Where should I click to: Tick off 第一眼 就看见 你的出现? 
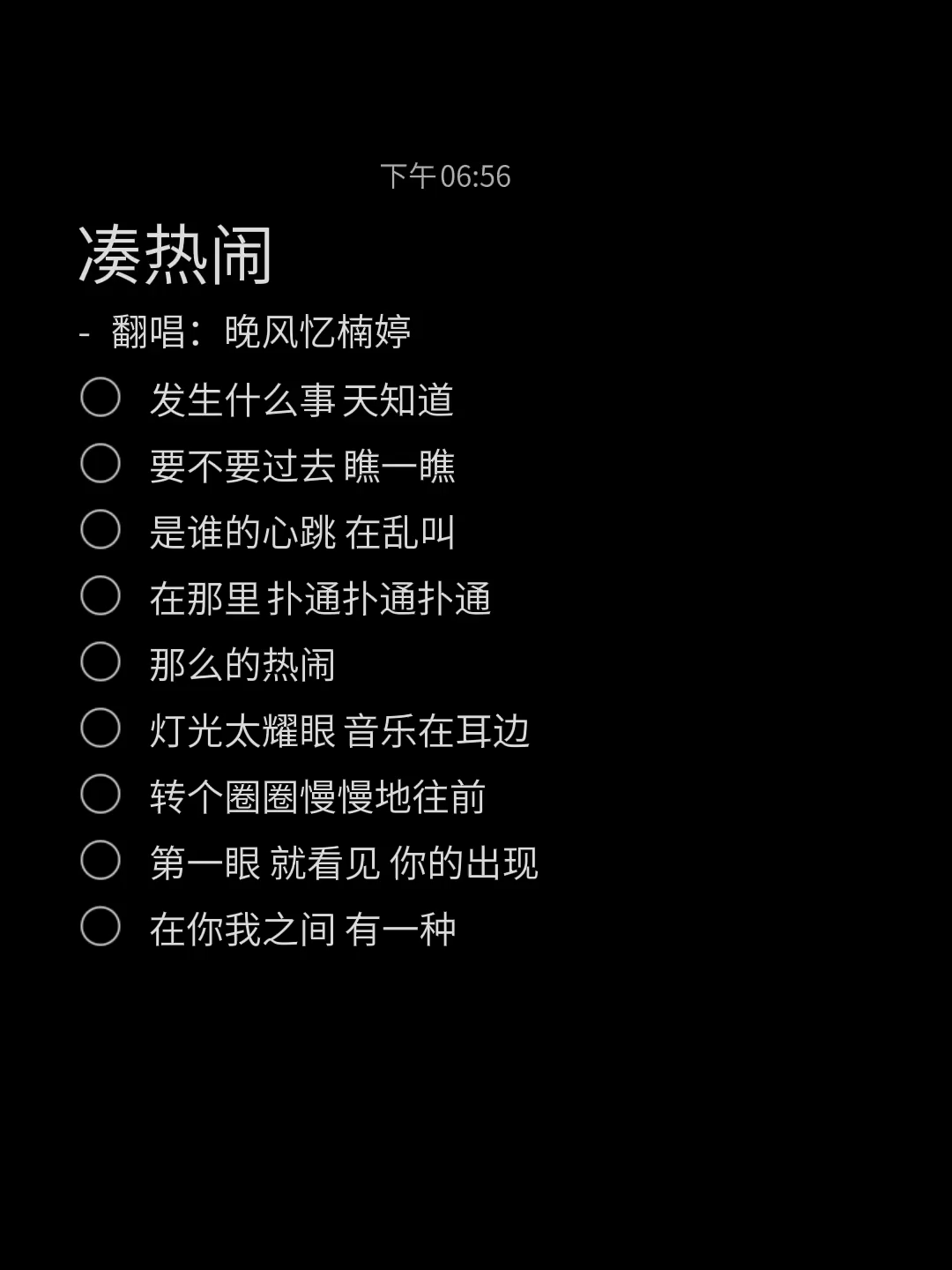pyautogui.click(x=100, y=861)
